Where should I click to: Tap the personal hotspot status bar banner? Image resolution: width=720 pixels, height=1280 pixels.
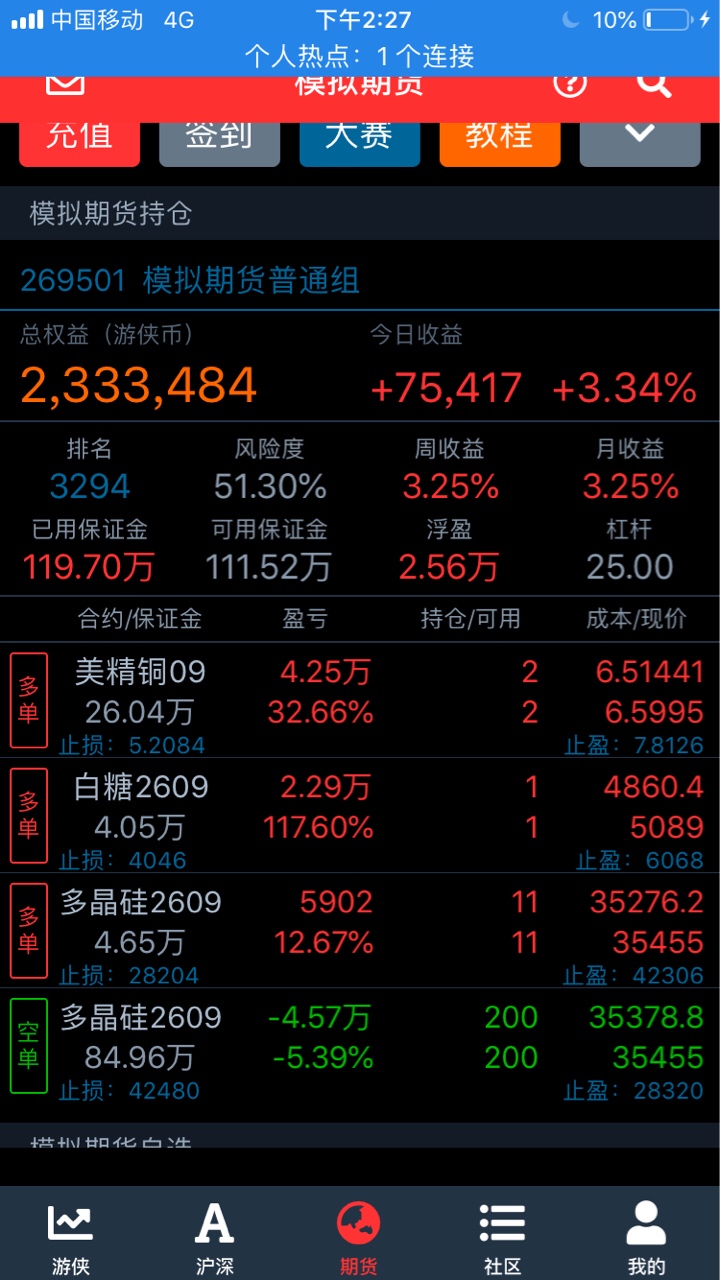tap(360, 56)
